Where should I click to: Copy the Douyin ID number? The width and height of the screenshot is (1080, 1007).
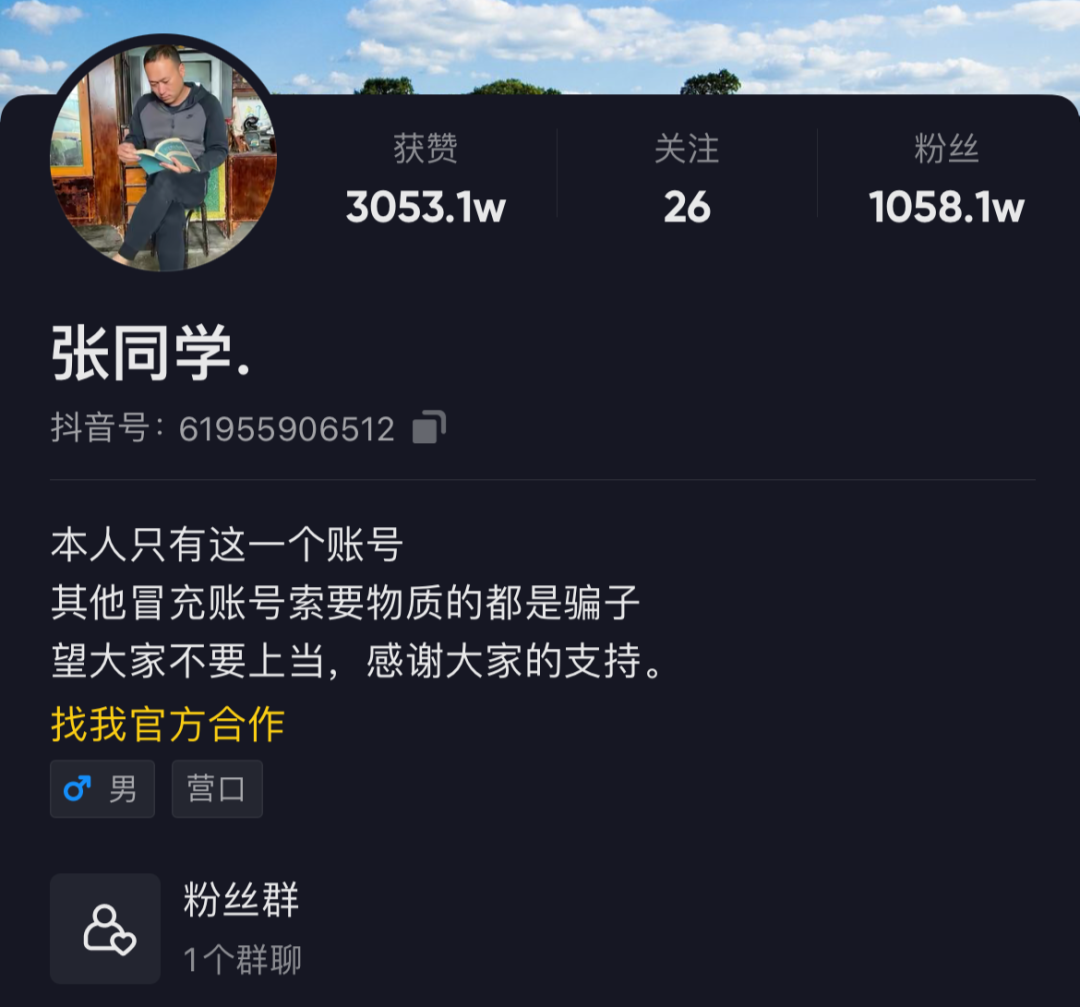(429, 427)
